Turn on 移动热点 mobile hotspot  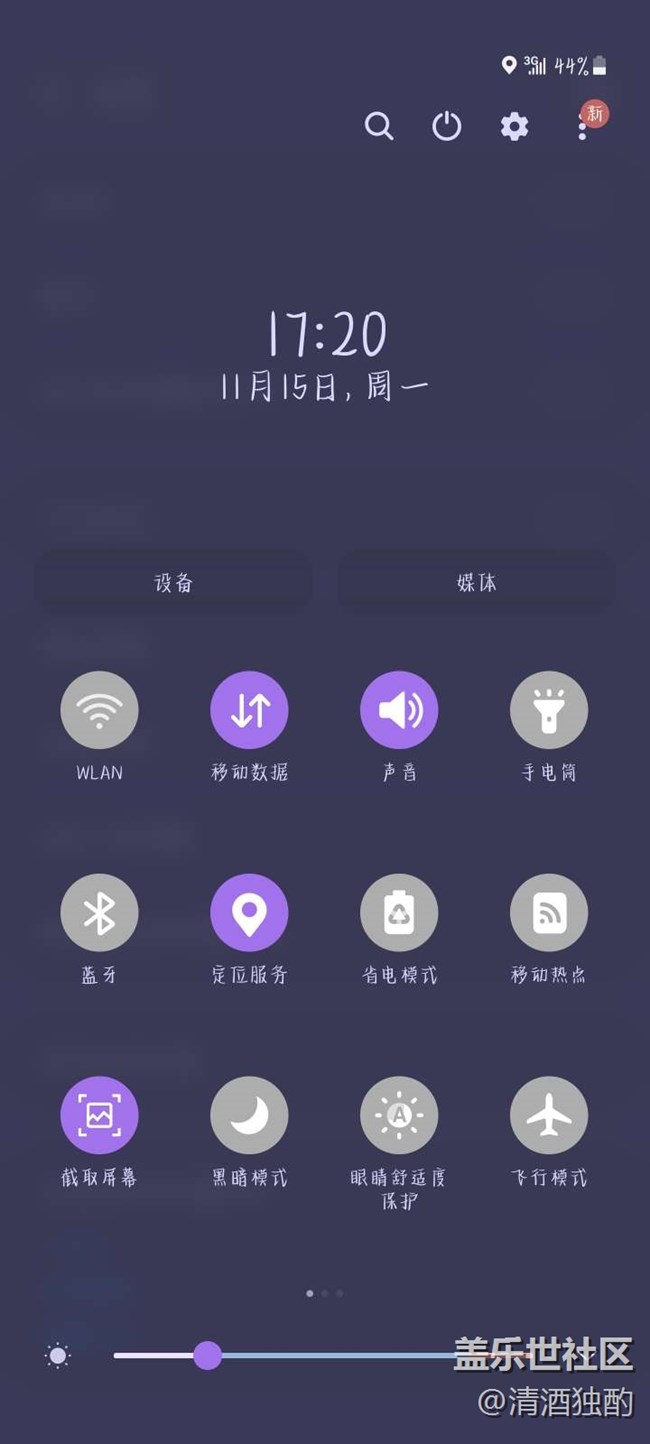point(549,913)
